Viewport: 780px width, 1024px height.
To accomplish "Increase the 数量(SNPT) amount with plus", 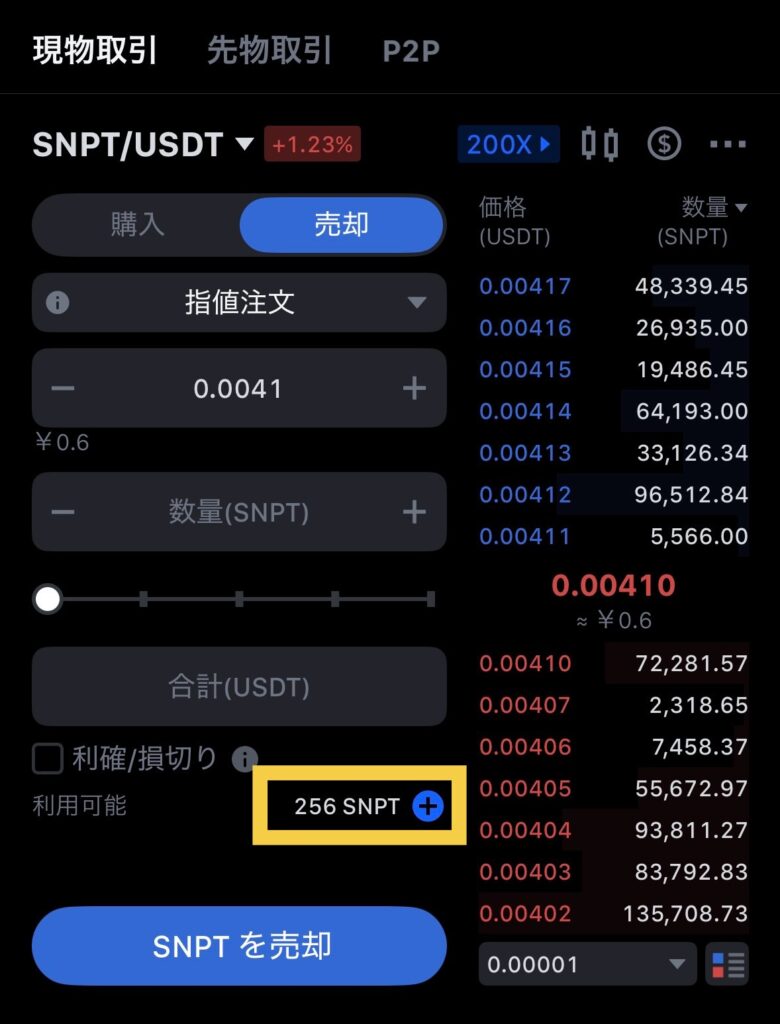I will coord(414,513).
